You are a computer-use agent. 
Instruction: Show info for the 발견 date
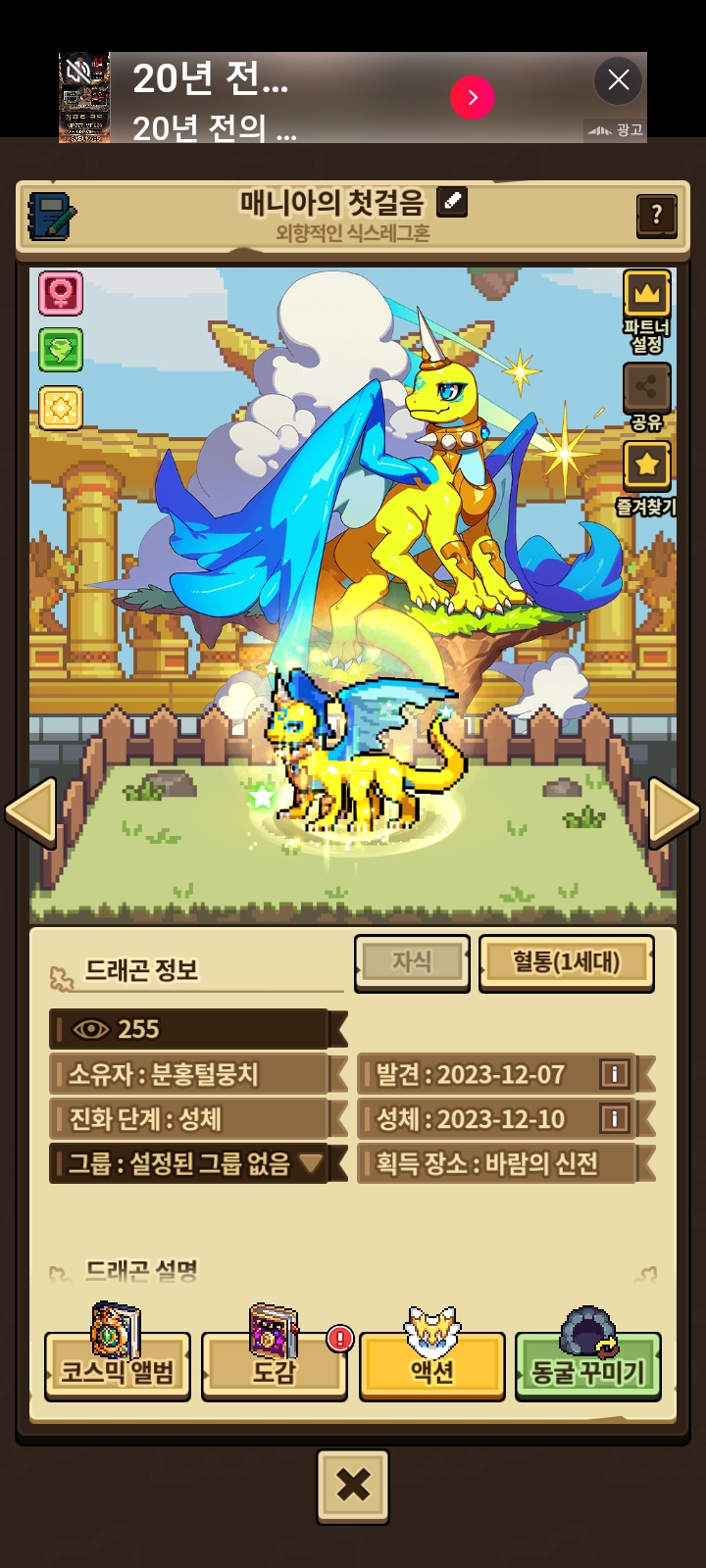(615, 1075)
